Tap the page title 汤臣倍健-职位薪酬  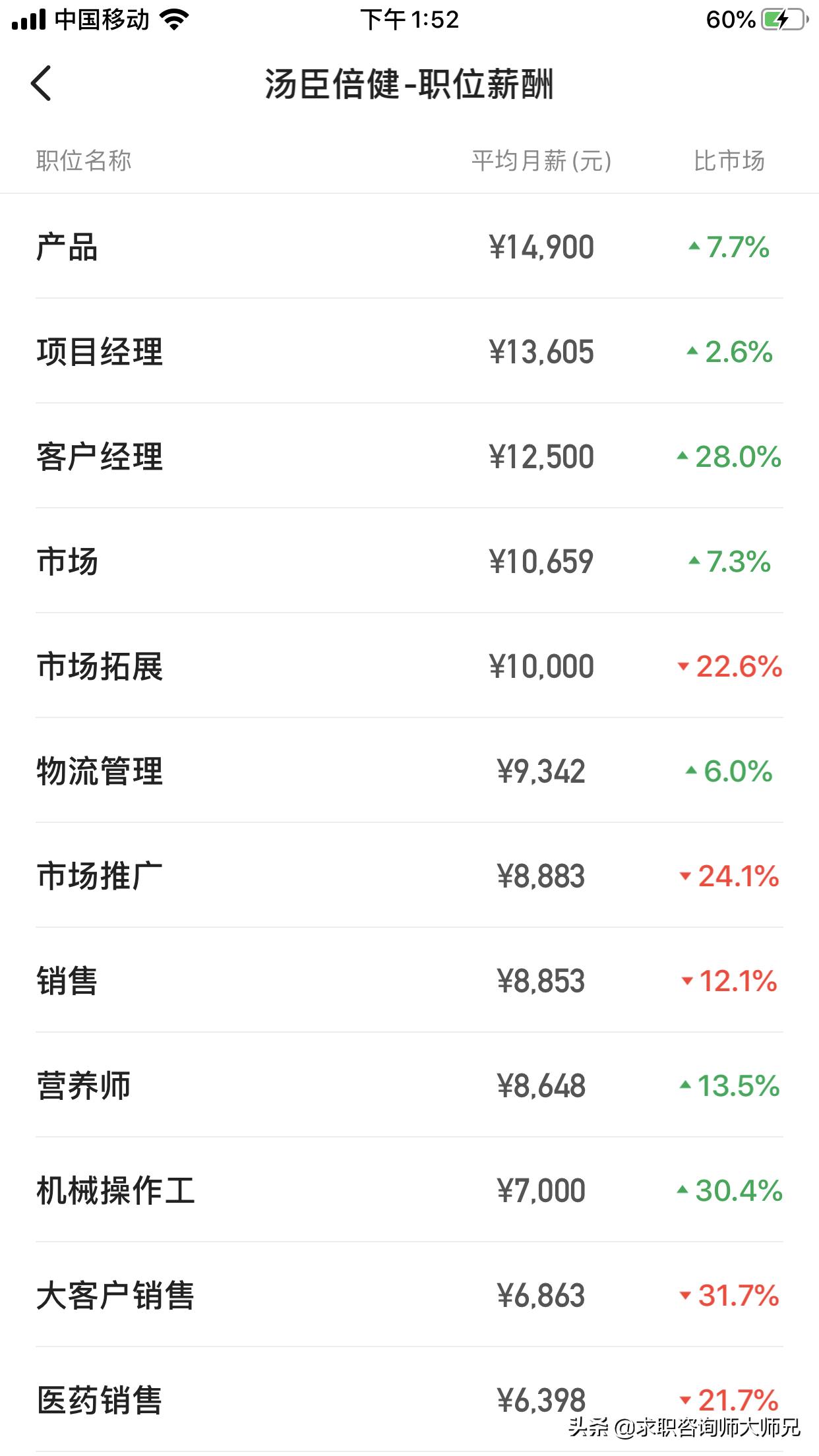(409, 84)
